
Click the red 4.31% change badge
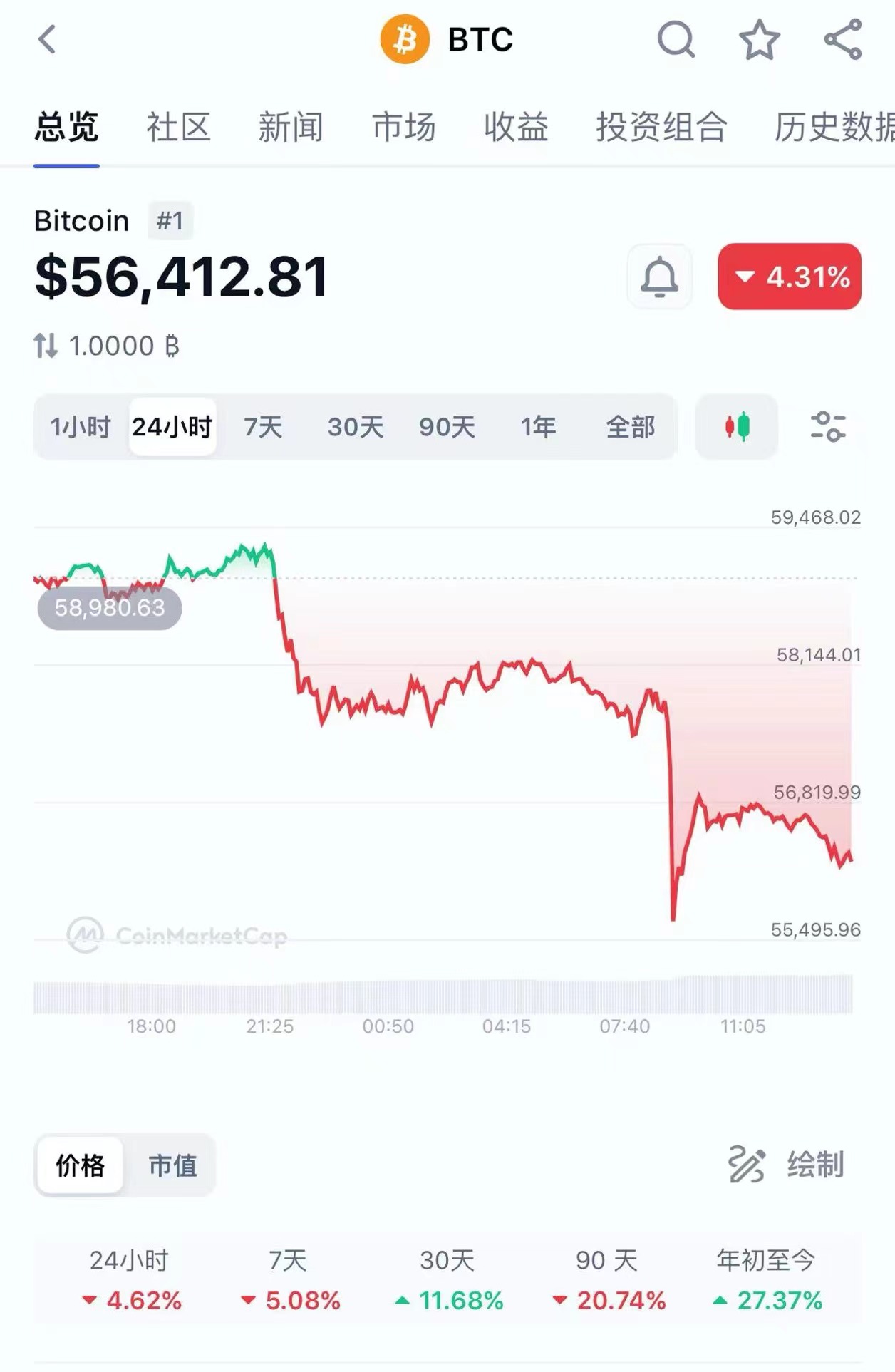[790, 278]
